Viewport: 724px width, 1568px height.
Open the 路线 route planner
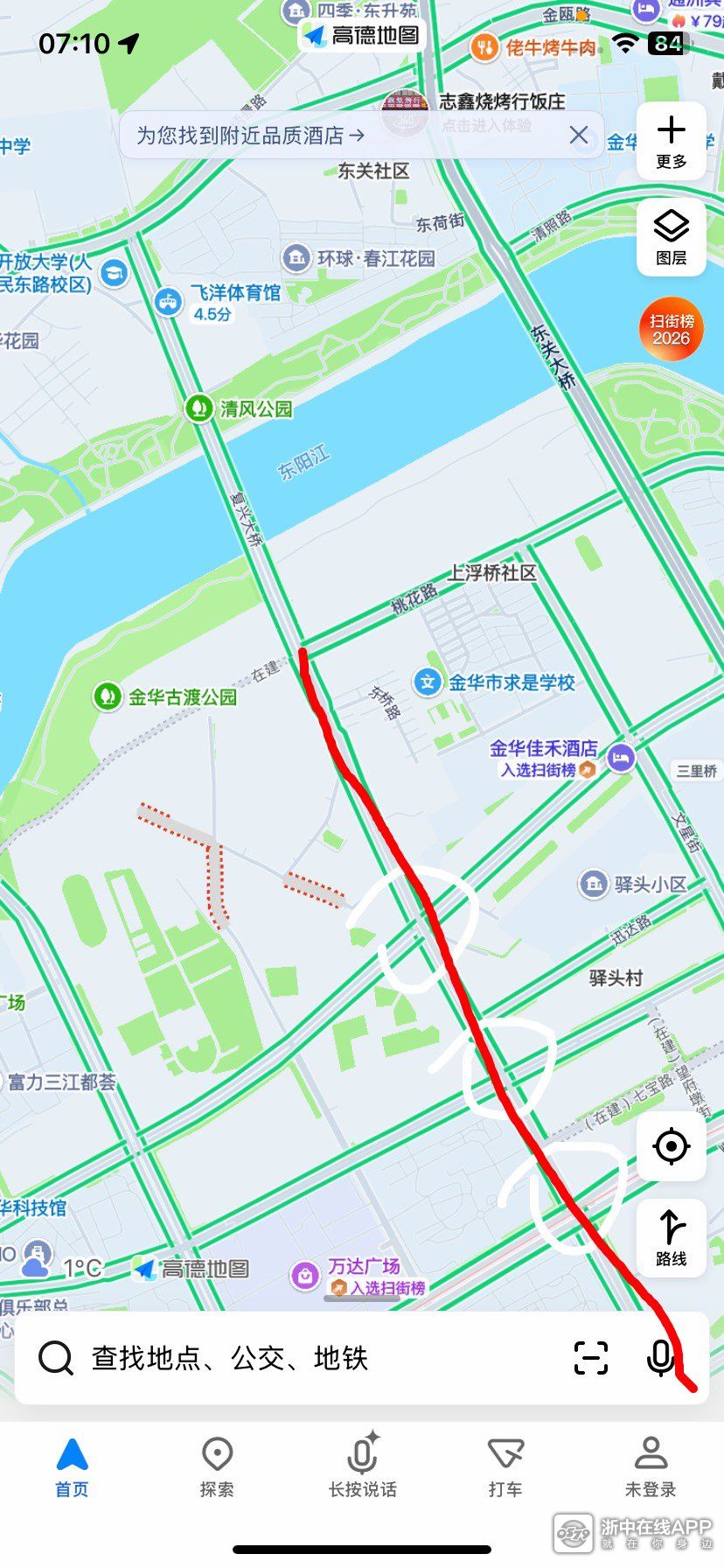coord(671,1237)
